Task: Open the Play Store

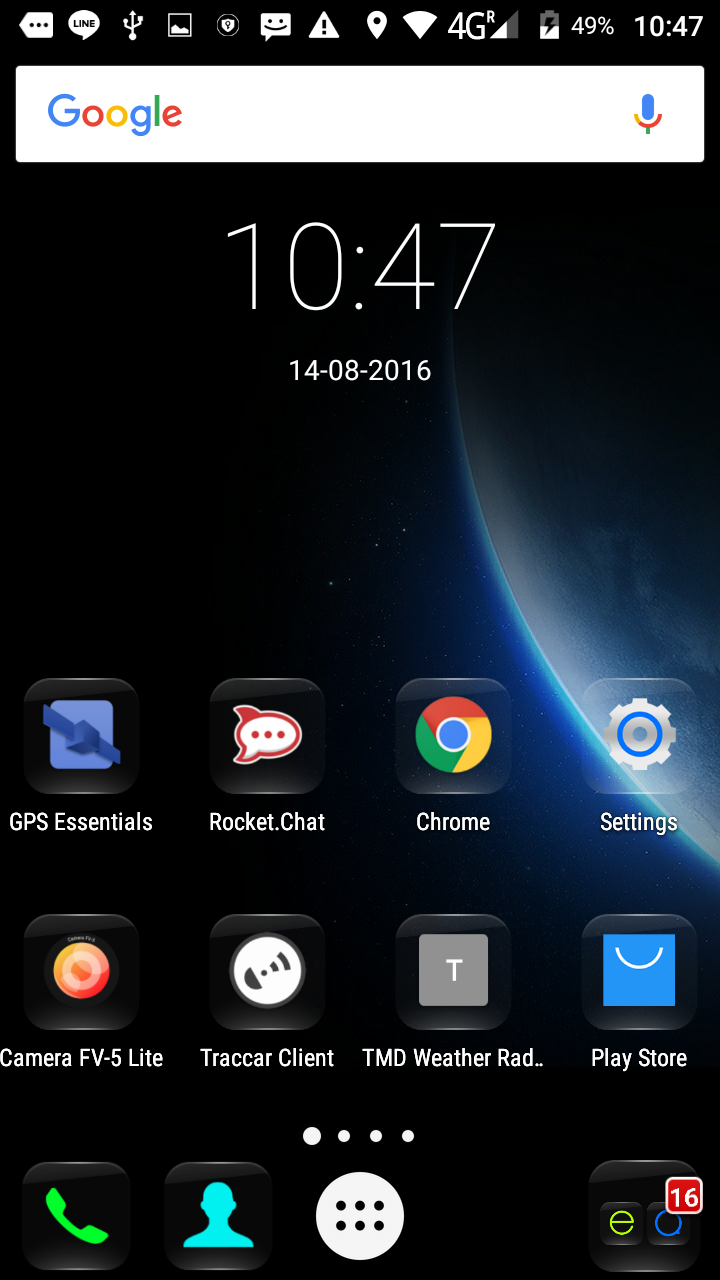Action: click(x=639, y=971)
